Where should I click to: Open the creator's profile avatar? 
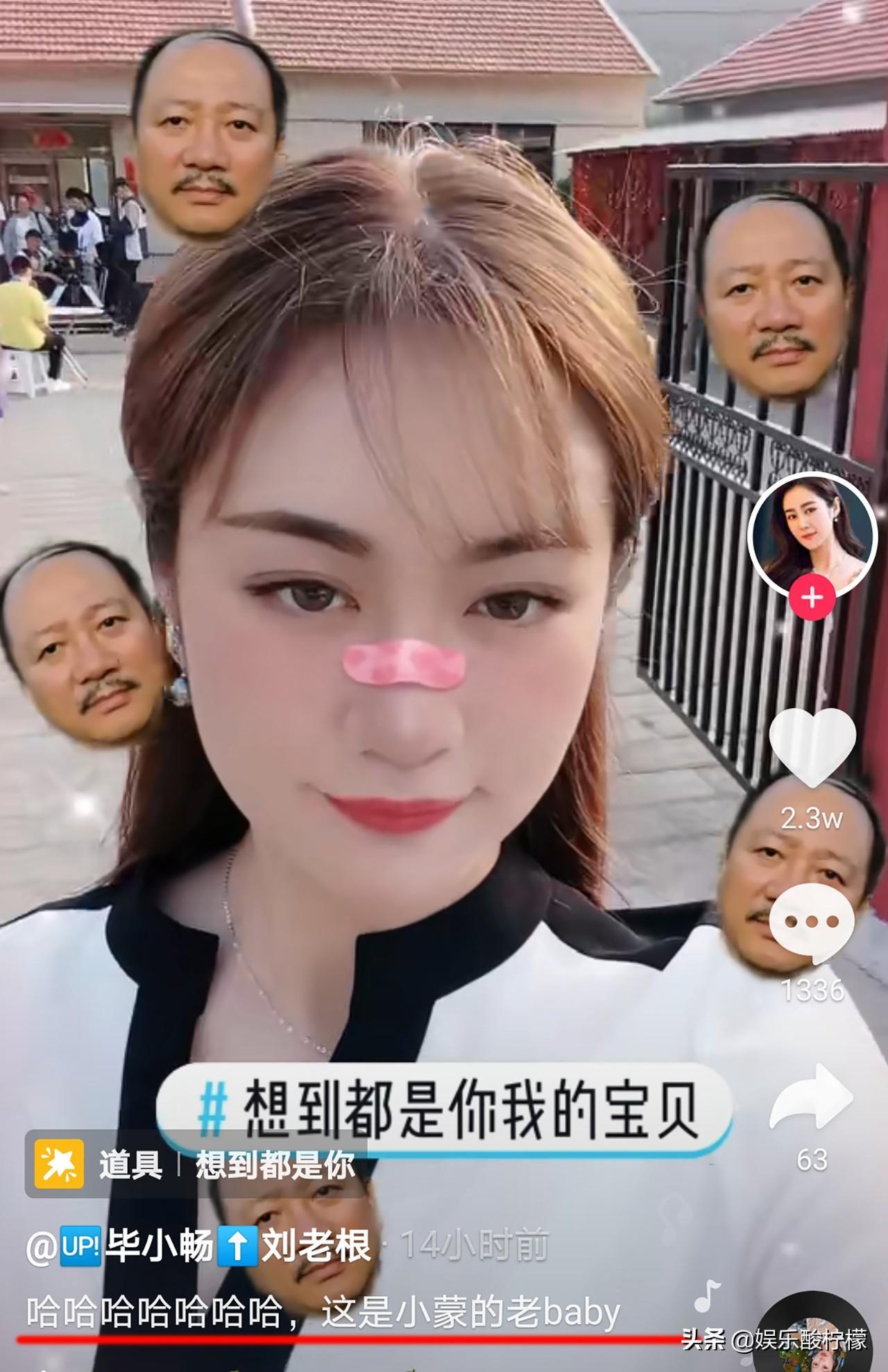[x=812, y=533]
